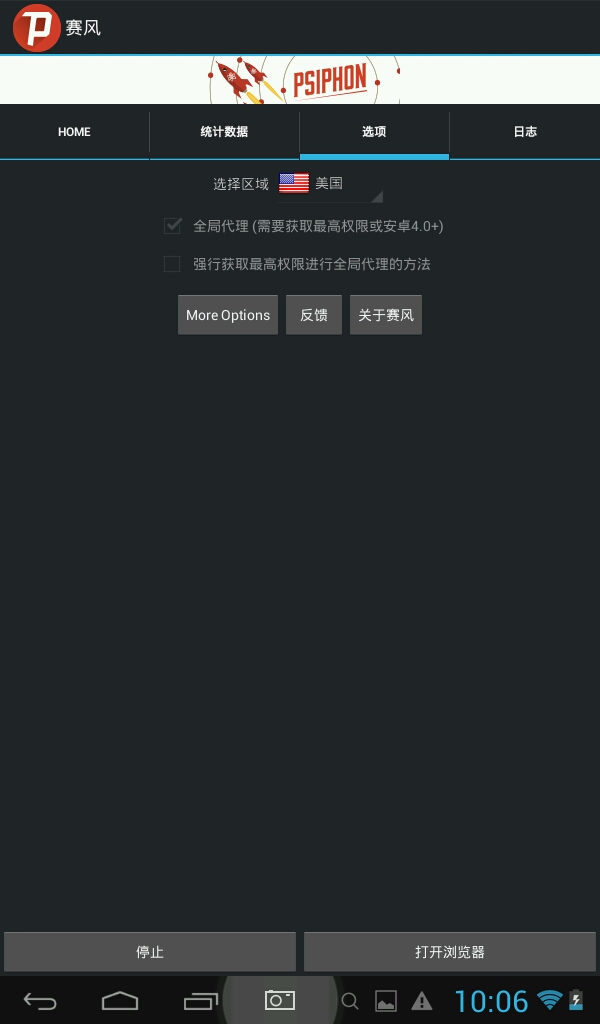600x1024 pixels.
Task: Switch to the HOME tab
Action: click(74, 132)
